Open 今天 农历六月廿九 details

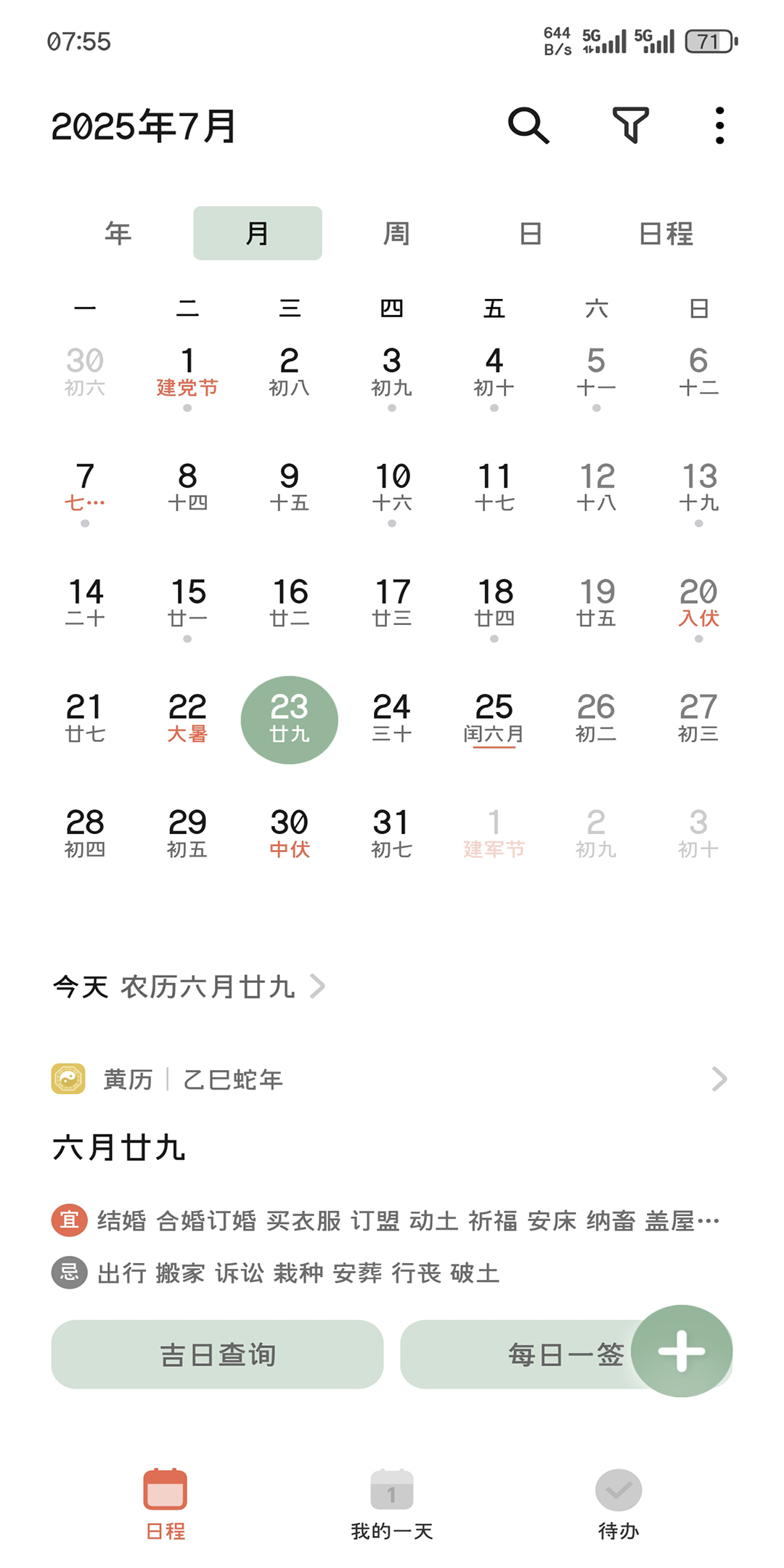pos(189,987)
